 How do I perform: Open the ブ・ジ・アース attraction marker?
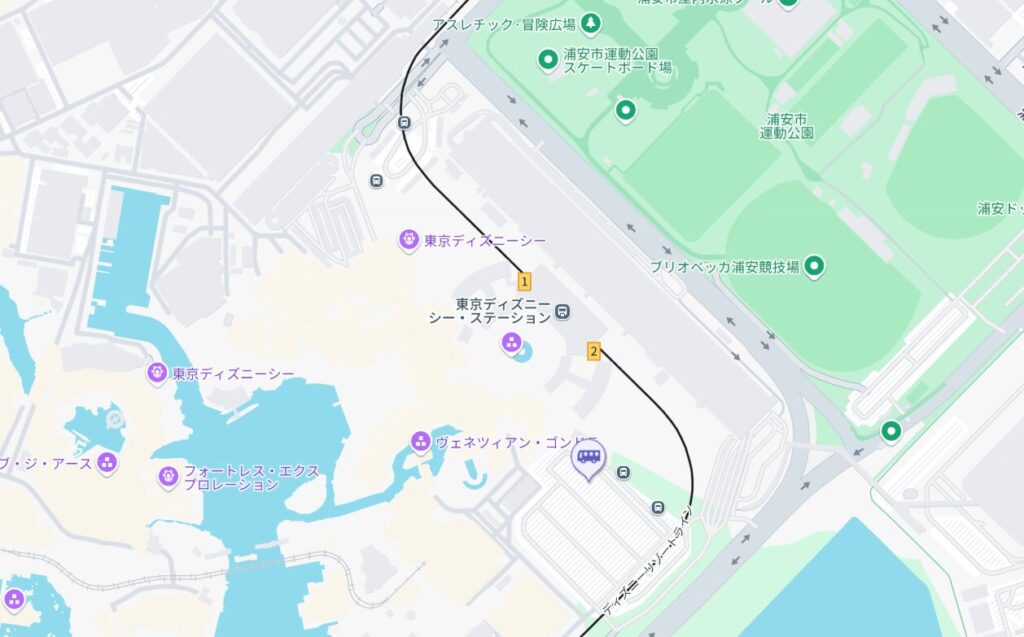pyautogui.click(x=107, y=463)
